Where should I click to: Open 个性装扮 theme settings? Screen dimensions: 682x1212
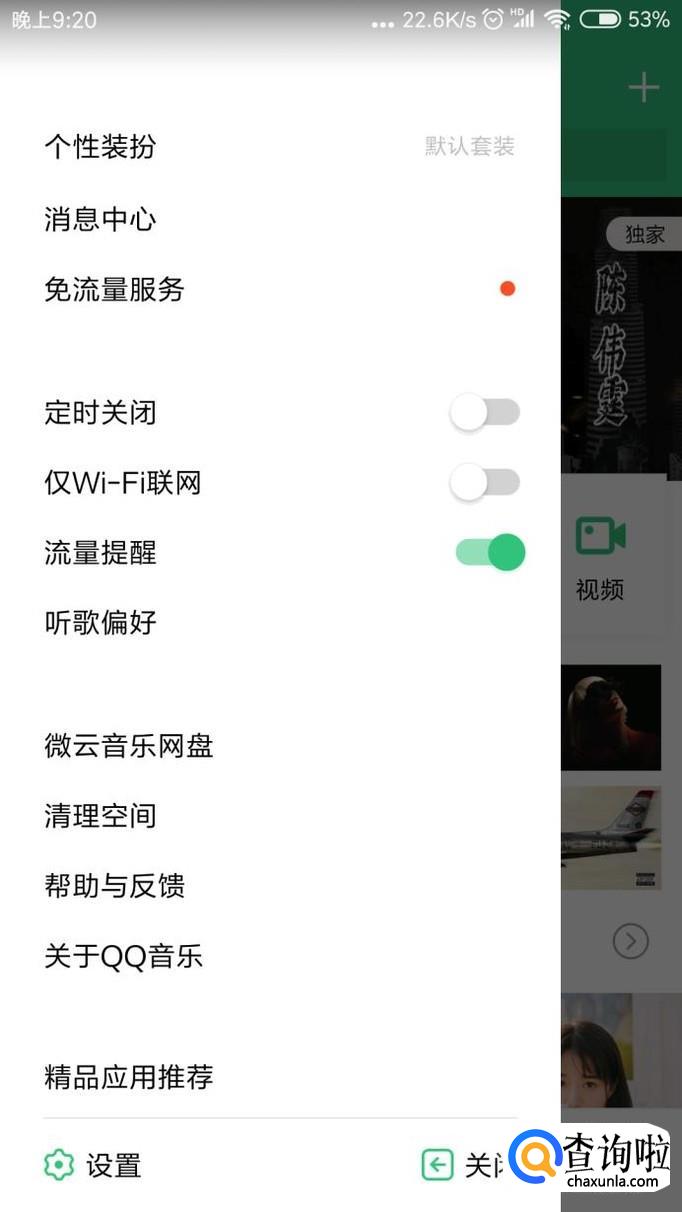100,147
